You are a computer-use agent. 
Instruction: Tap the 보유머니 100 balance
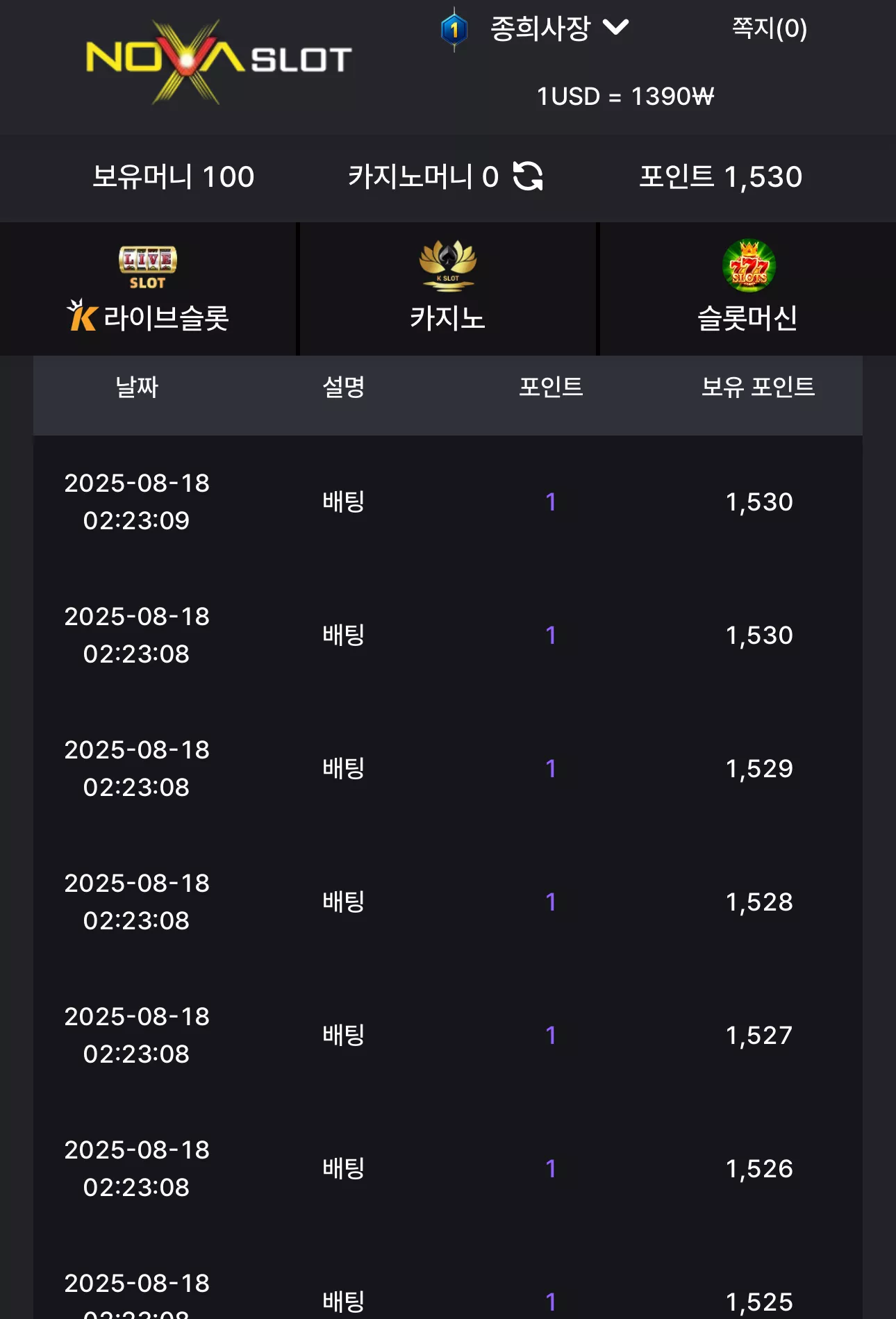coord(173,176)
